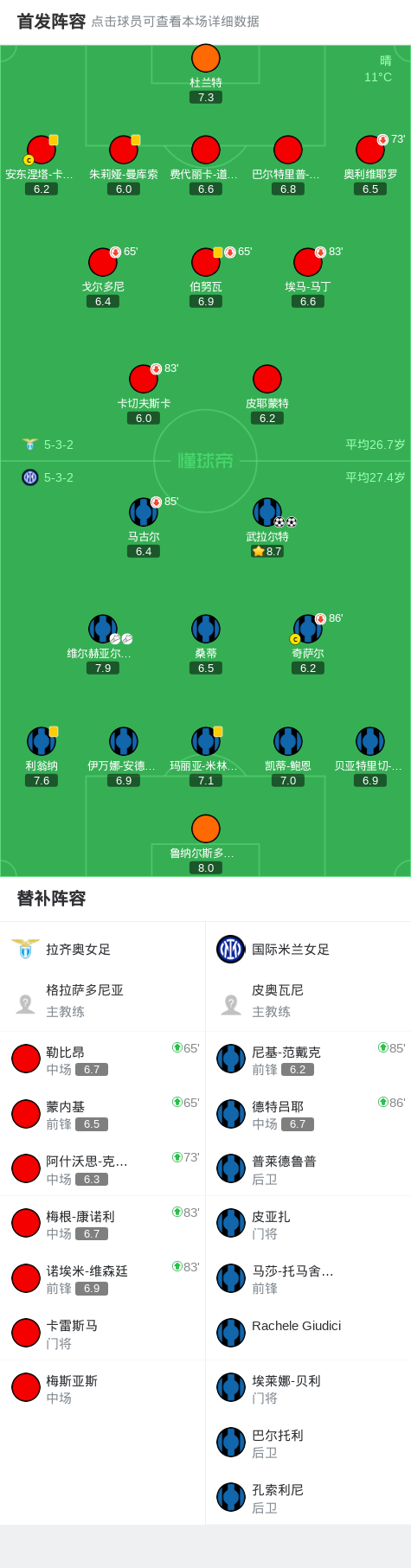The image size is (411, 1568).
Task: Tap player 皮耶蒙特 in Lazio lineup
Action: (x=267, y=394)
